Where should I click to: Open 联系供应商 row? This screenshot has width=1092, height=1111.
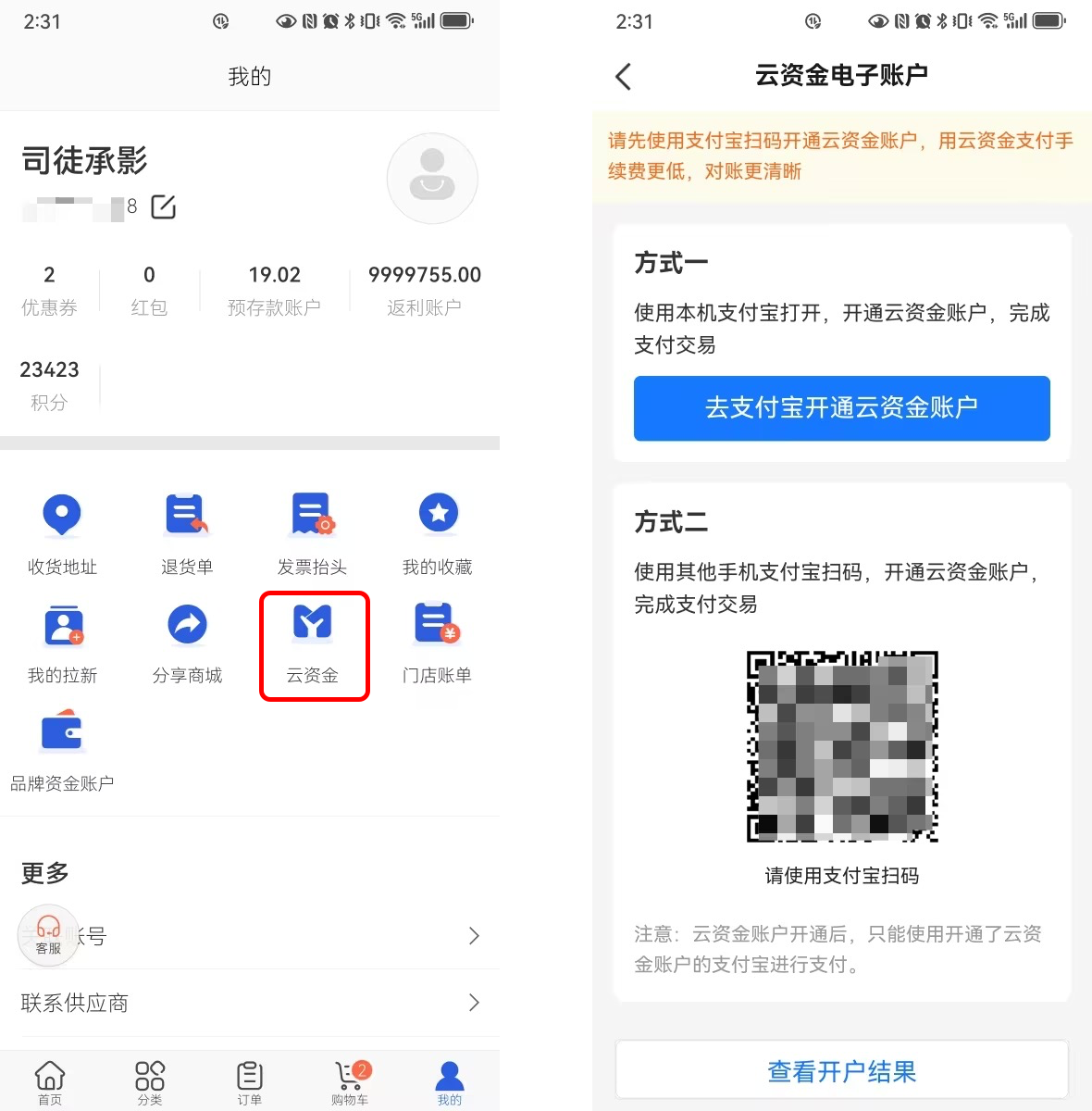pos(250,1003)
